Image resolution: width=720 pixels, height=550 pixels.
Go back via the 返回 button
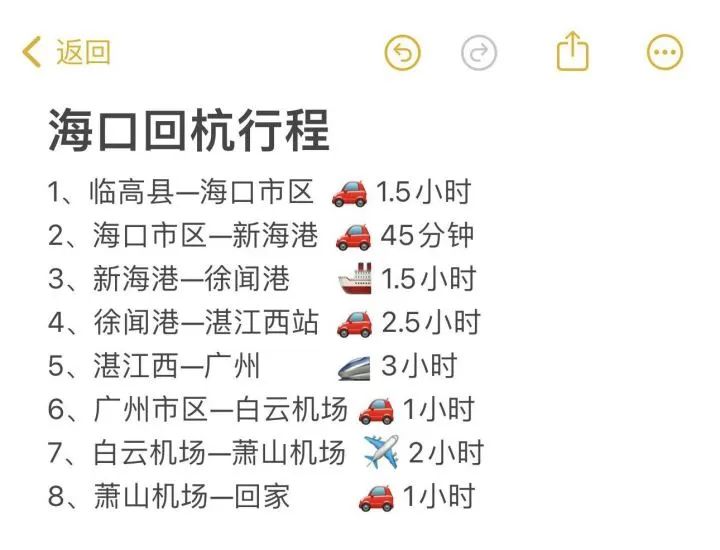click(68, 52)
